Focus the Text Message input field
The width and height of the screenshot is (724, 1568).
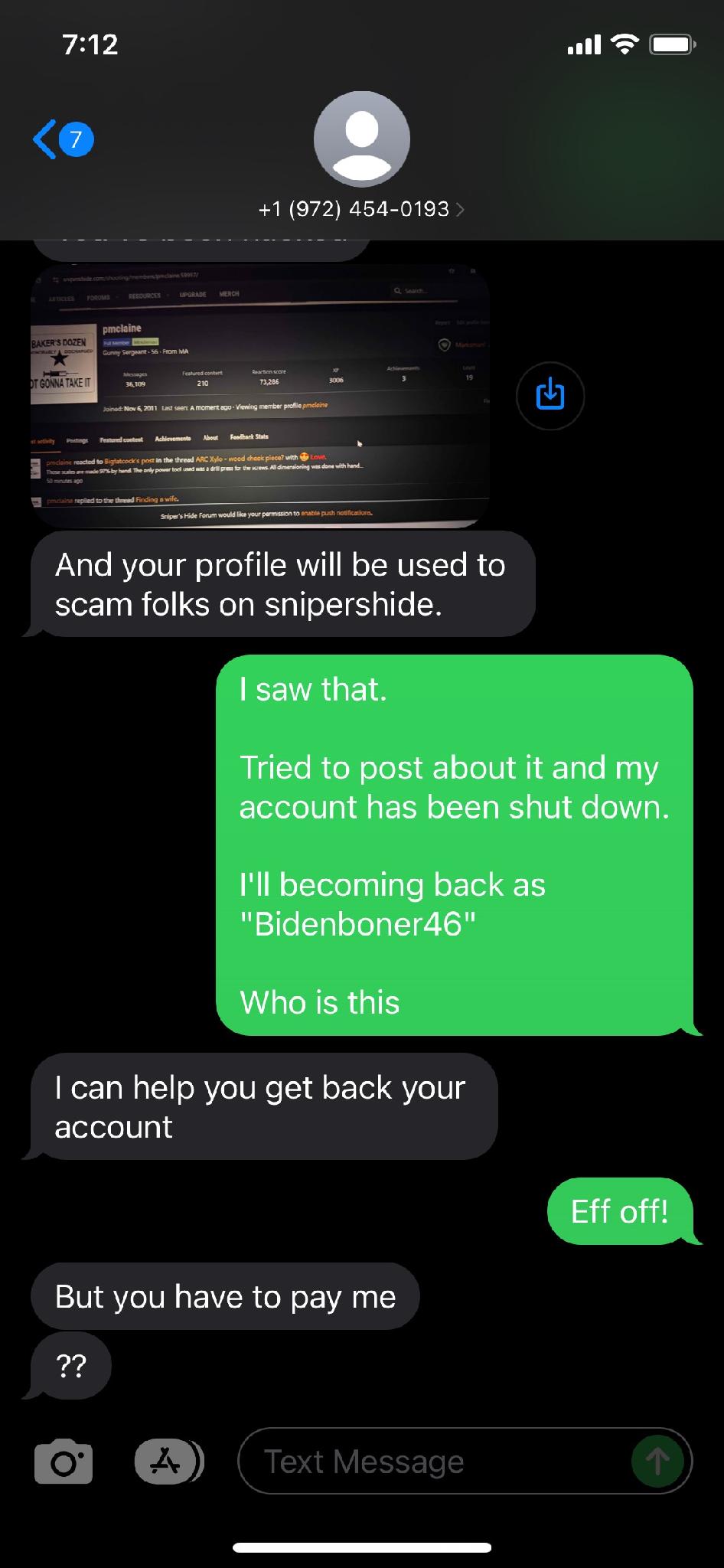pyautogui.click(x=436, y=1462)
